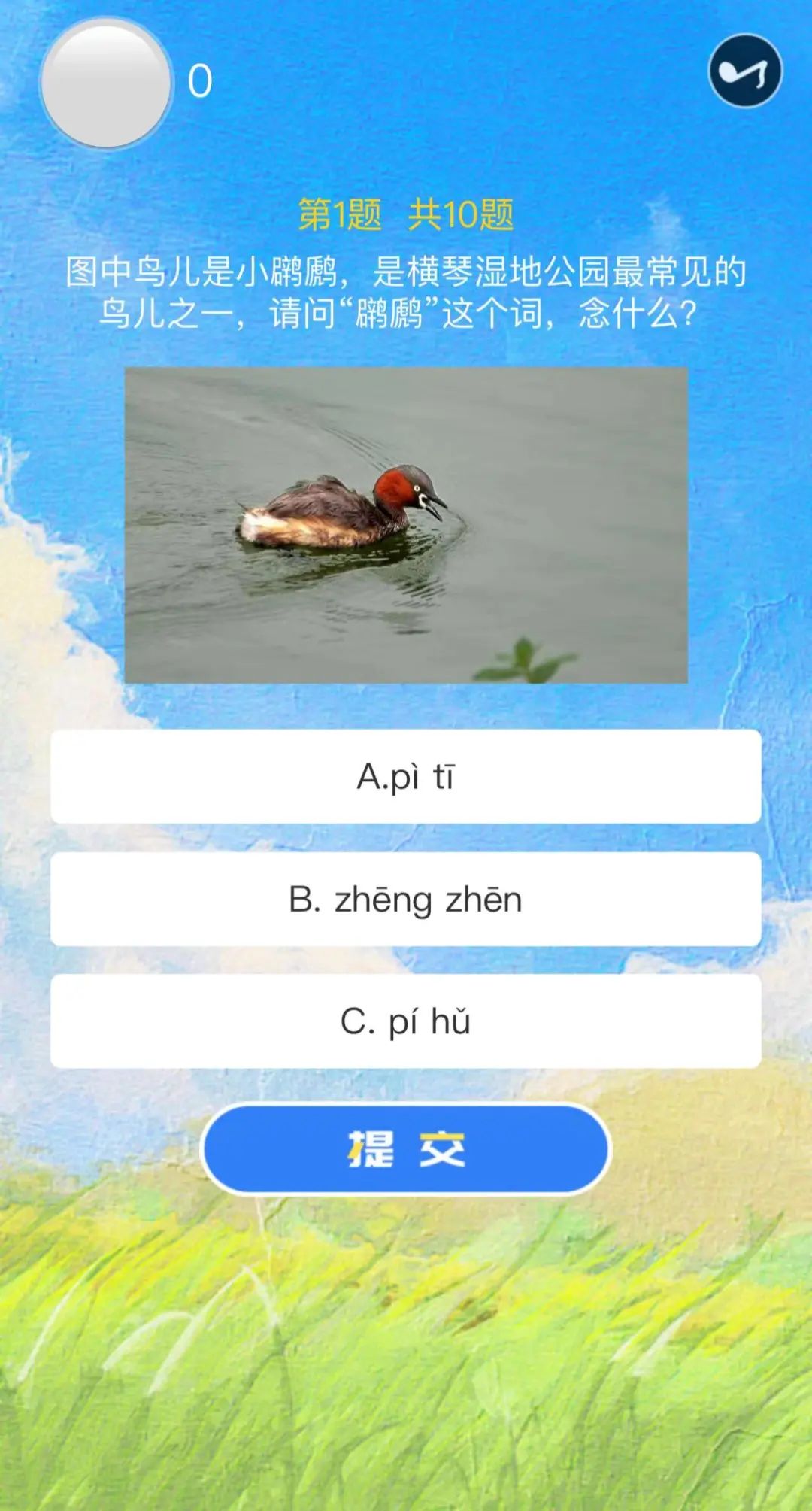Submit answer with the 提交 button
The width and height of the screenshot is (812, 1511).
[405, 1148]
